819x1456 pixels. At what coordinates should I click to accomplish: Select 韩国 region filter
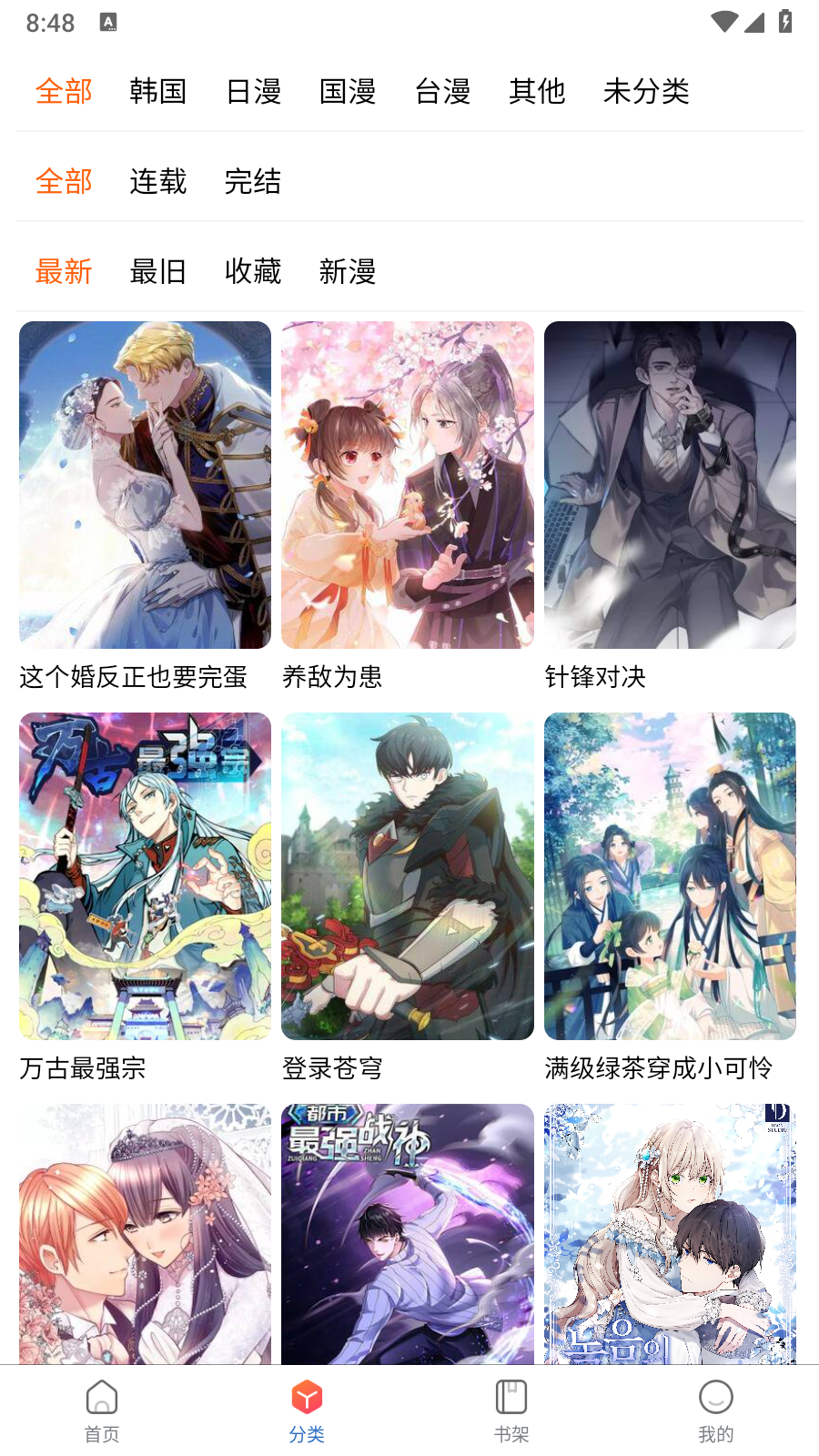tap(157, 91)
